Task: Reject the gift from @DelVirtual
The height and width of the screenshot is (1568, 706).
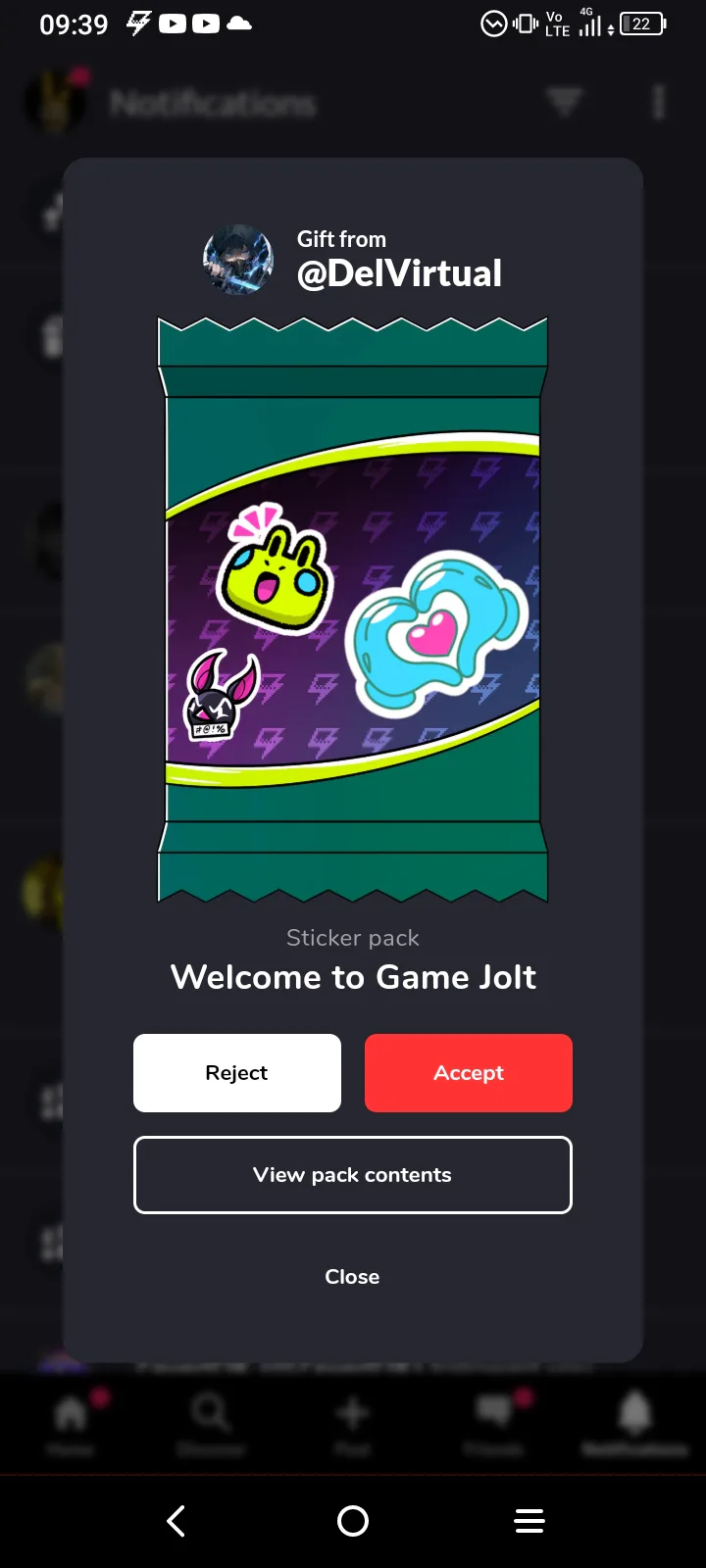Action: pos(237,1073)
